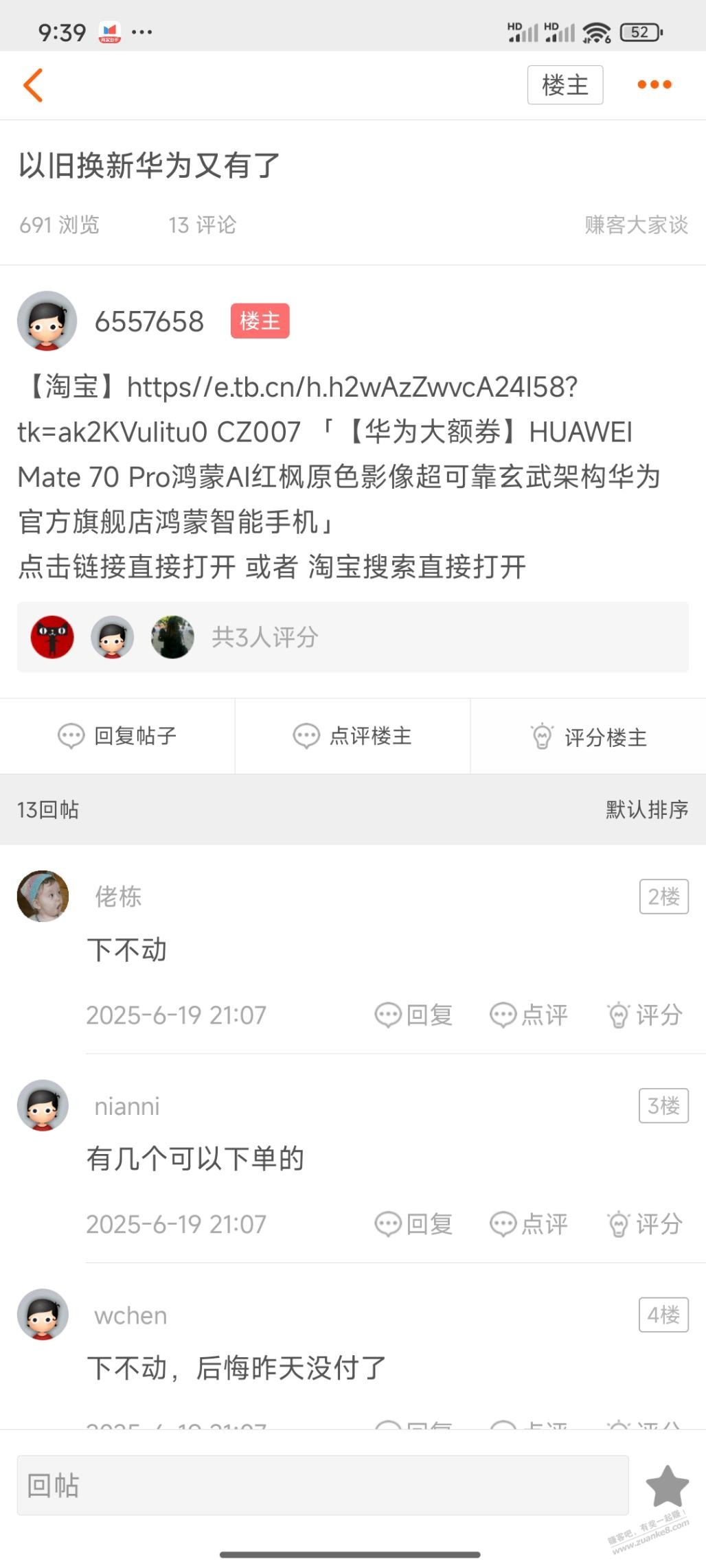Rate 佬栋's comment with 评分
706x1568 pixels.
pyautogui.click(x=645, y=1015)
